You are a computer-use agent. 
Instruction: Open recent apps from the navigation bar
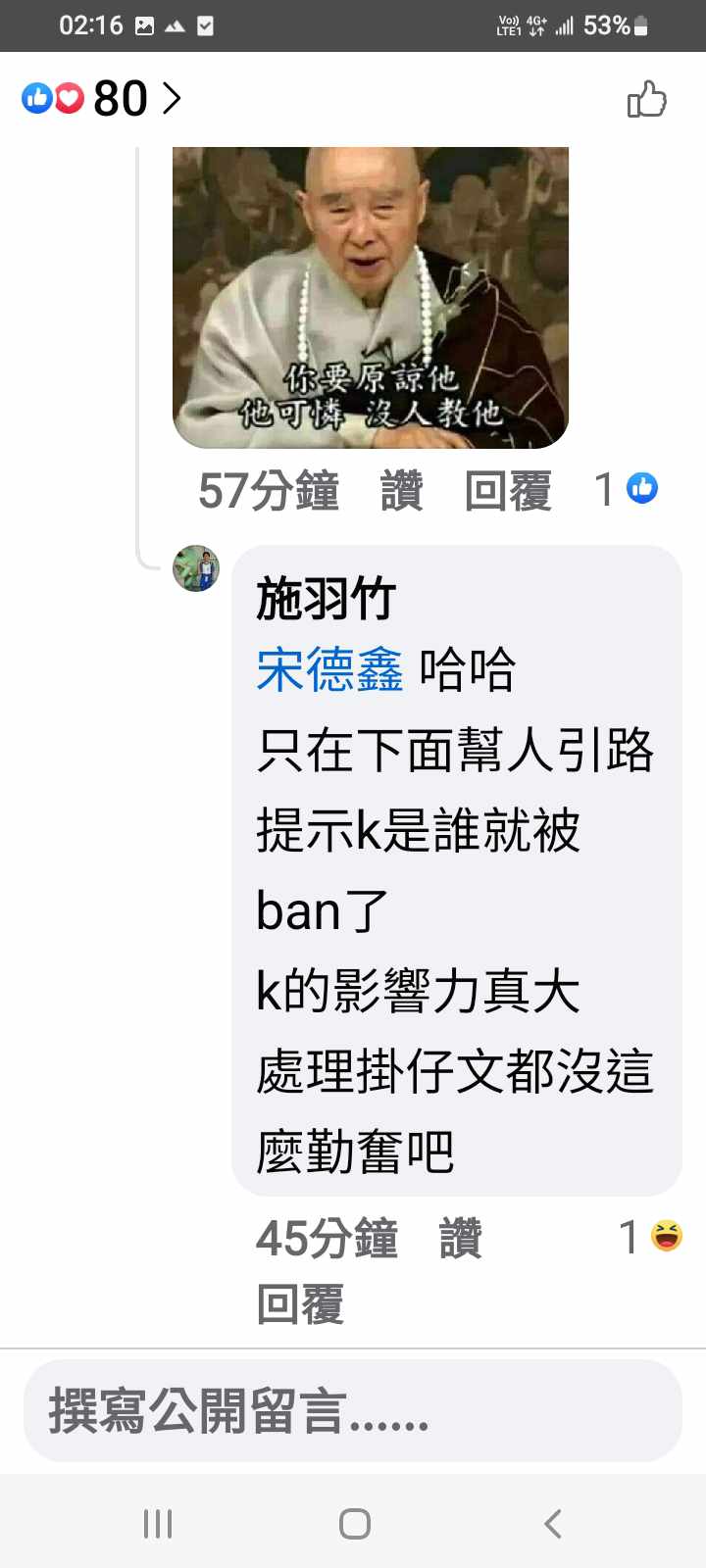157,1524
